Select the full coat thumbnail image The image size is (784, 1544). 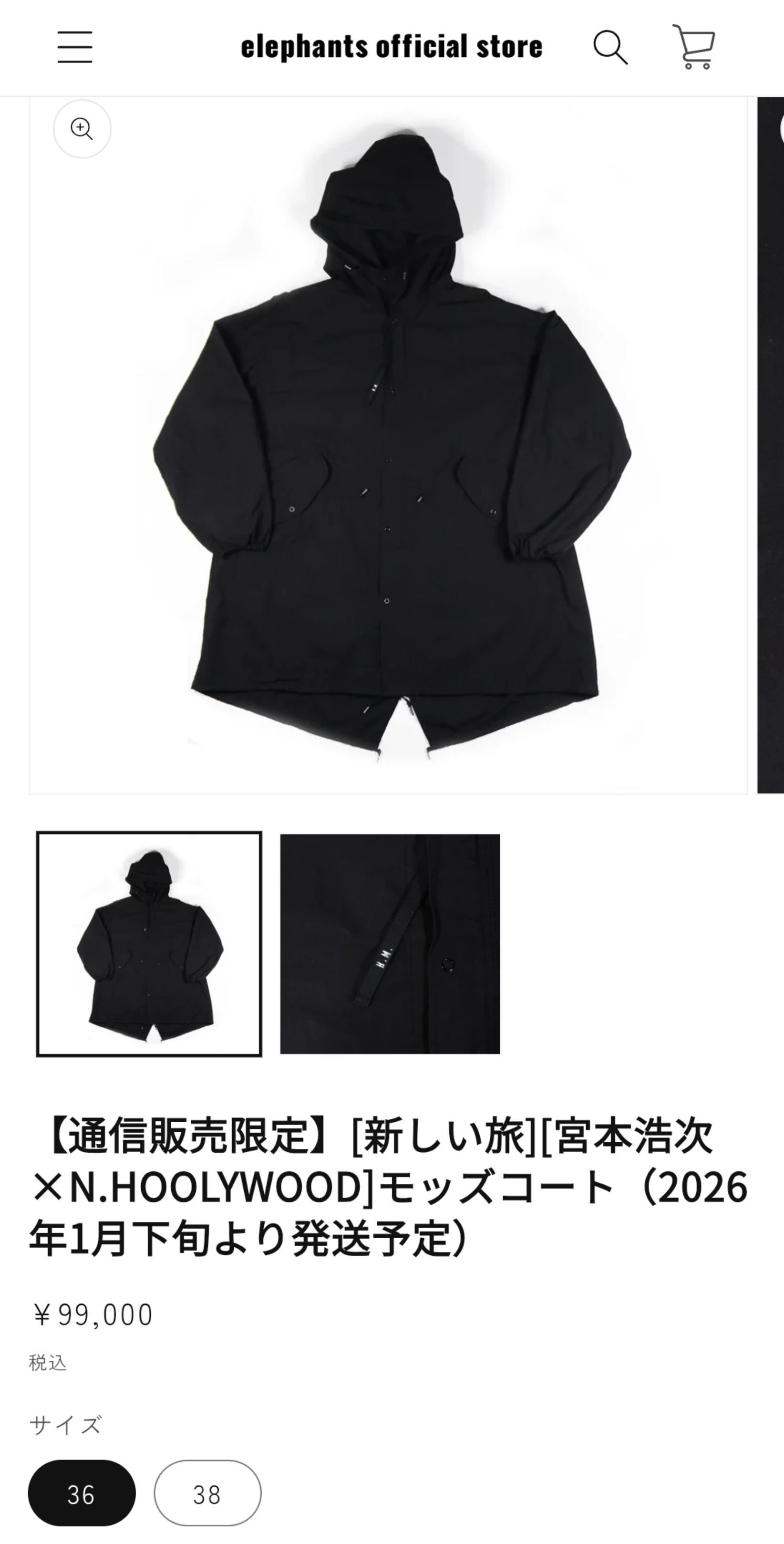149,944
